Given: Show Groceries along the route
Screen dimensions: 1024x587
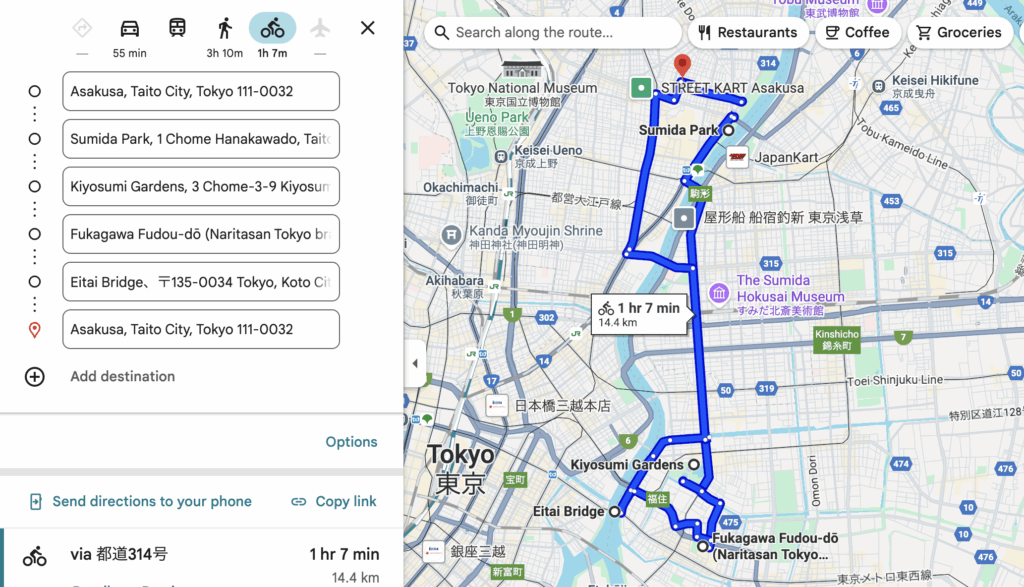Looking at the screenshot, I should (958, 33).
